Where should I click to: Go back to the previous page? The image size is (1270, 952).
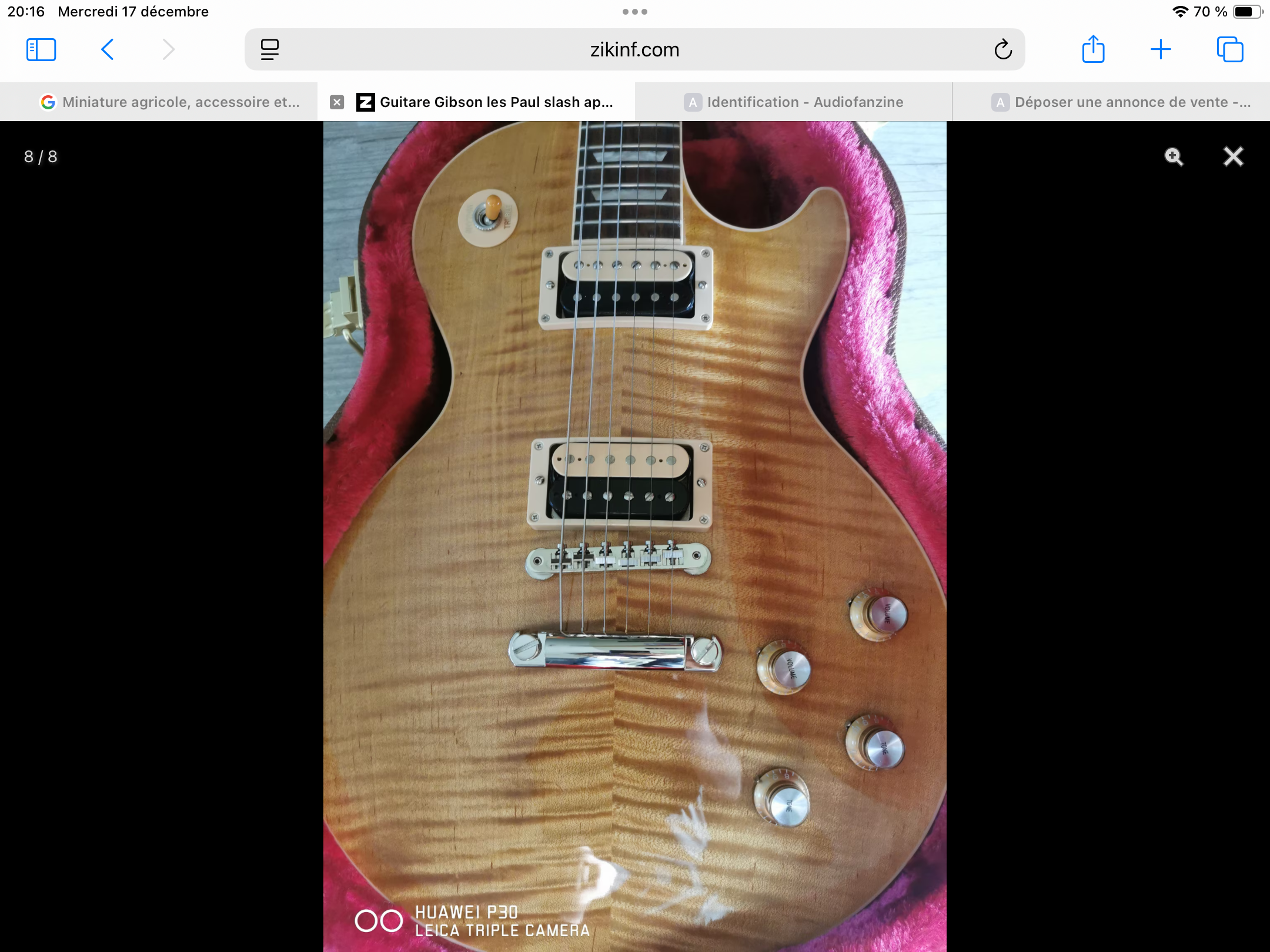pos(108,50)
